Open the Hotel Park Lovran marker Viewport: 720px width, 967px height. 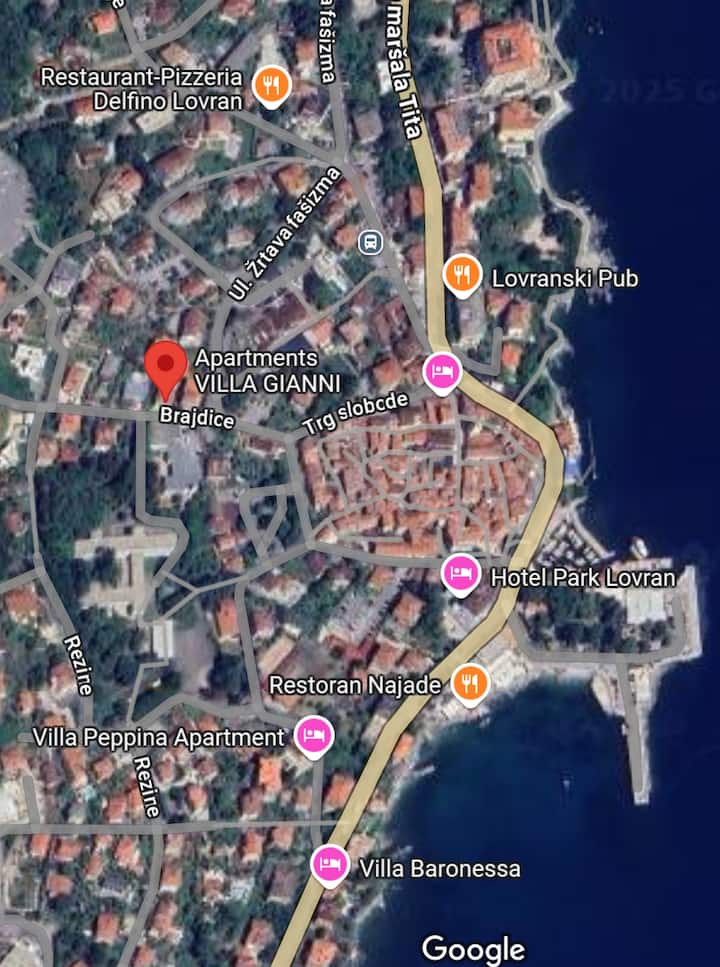point(460,574)
